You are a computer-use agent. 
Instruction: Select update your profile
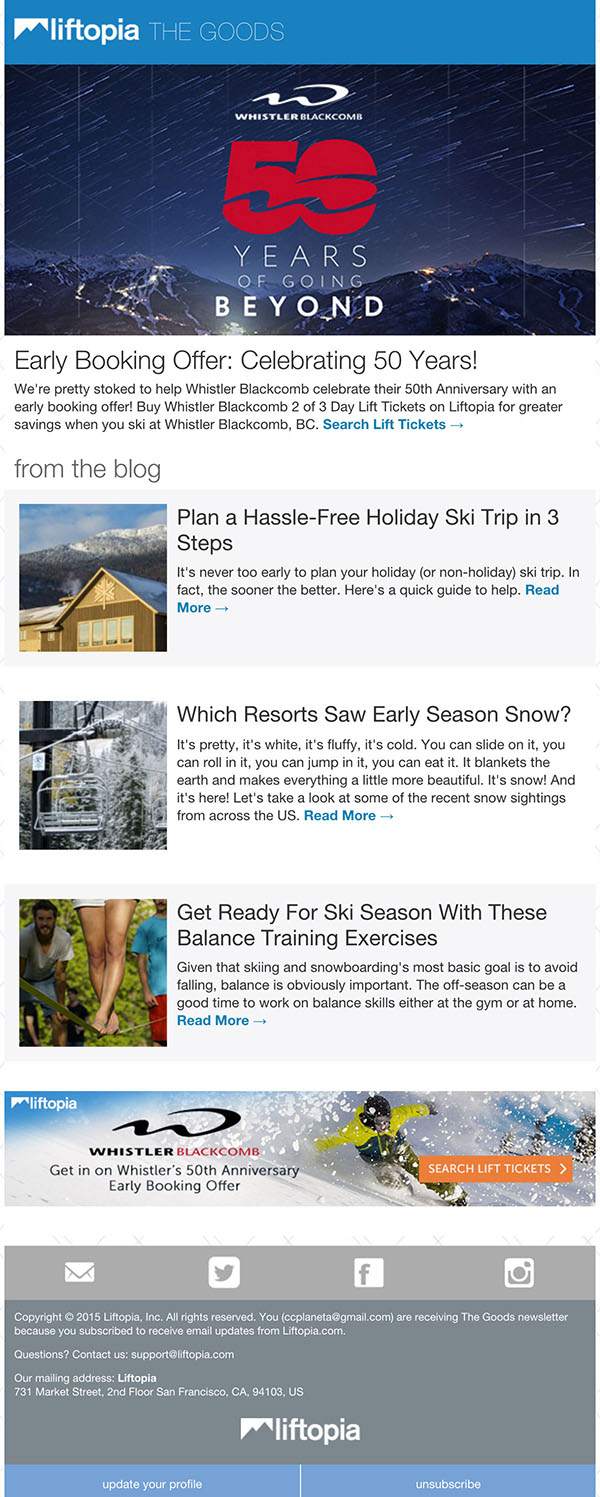pos(152,1484)
